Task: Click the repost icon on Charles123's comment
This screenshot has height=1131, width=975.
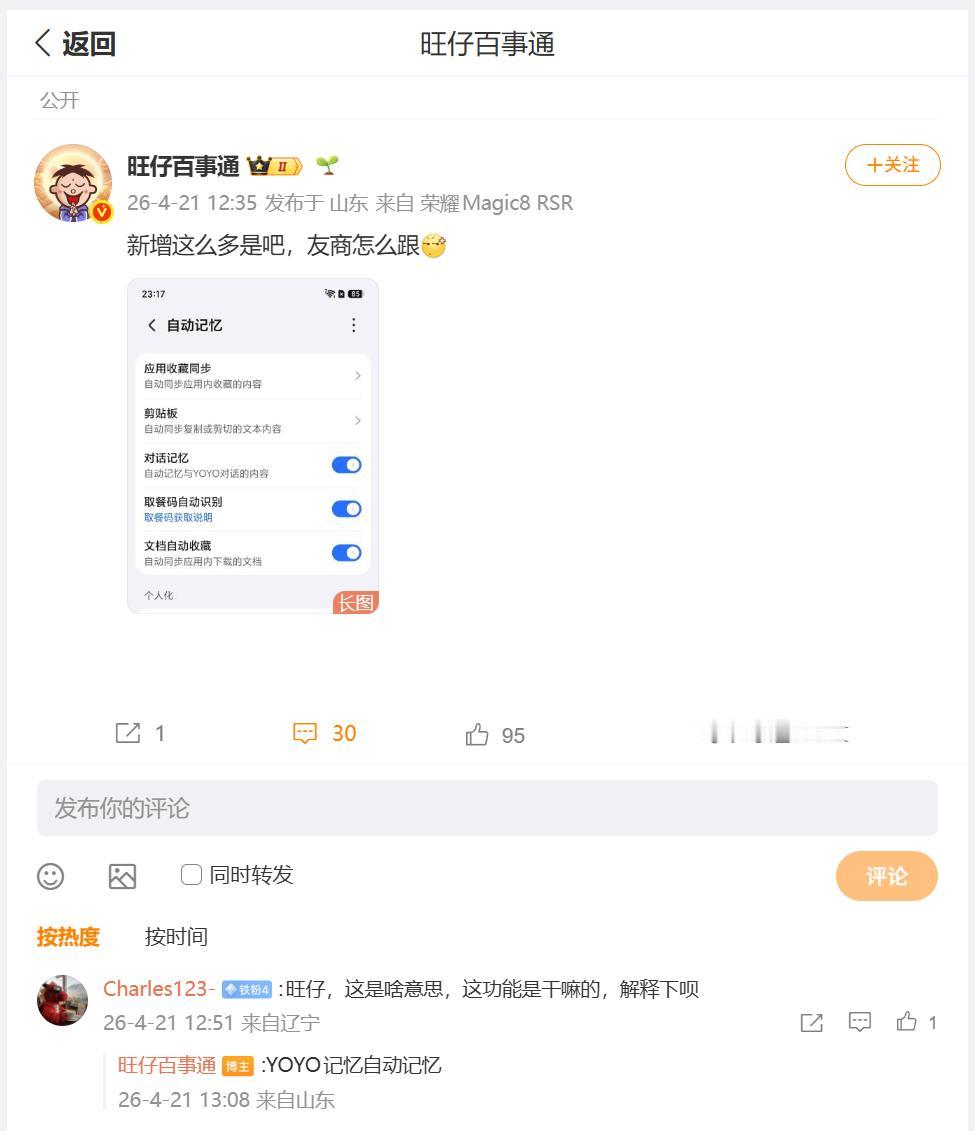Action: pyautogui.click(x=811, y=1022)
